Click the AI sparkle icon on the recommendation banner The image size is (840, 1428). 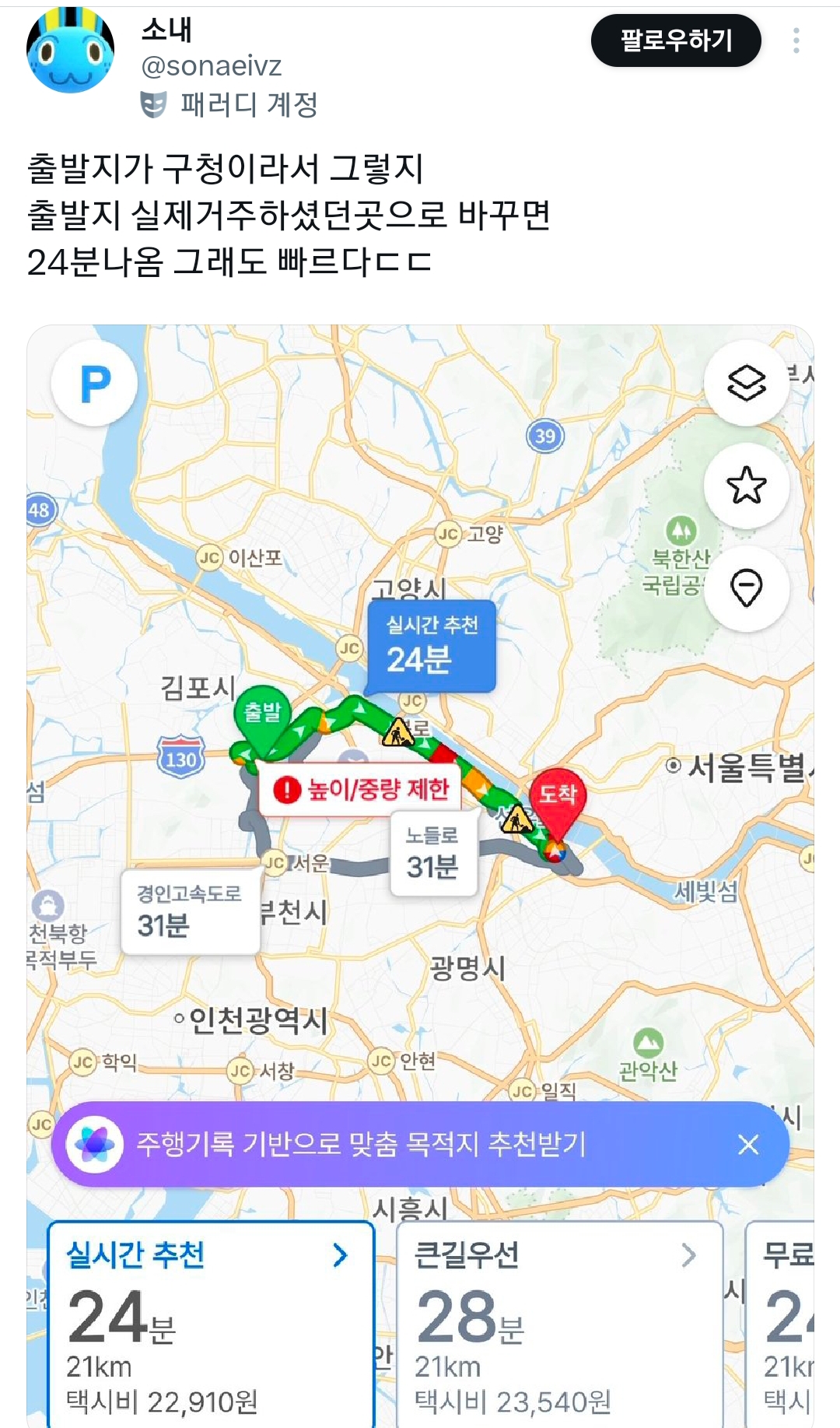click(x=95, y=1143)
